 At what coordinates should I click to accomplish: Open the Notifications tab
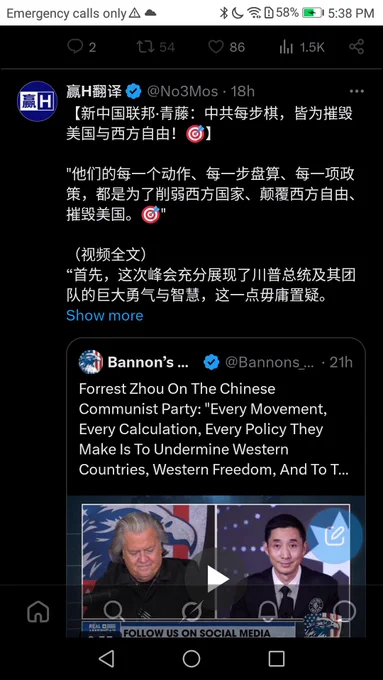click(268, 612)
